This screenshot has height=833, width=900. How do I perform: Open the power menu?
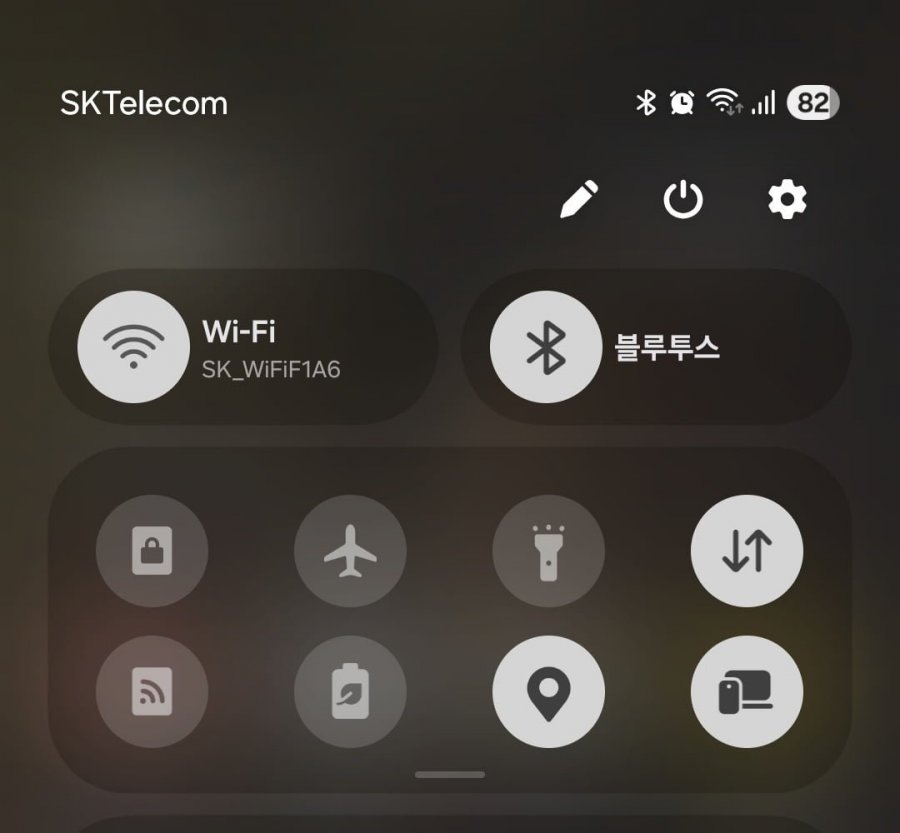pos(683,200)
